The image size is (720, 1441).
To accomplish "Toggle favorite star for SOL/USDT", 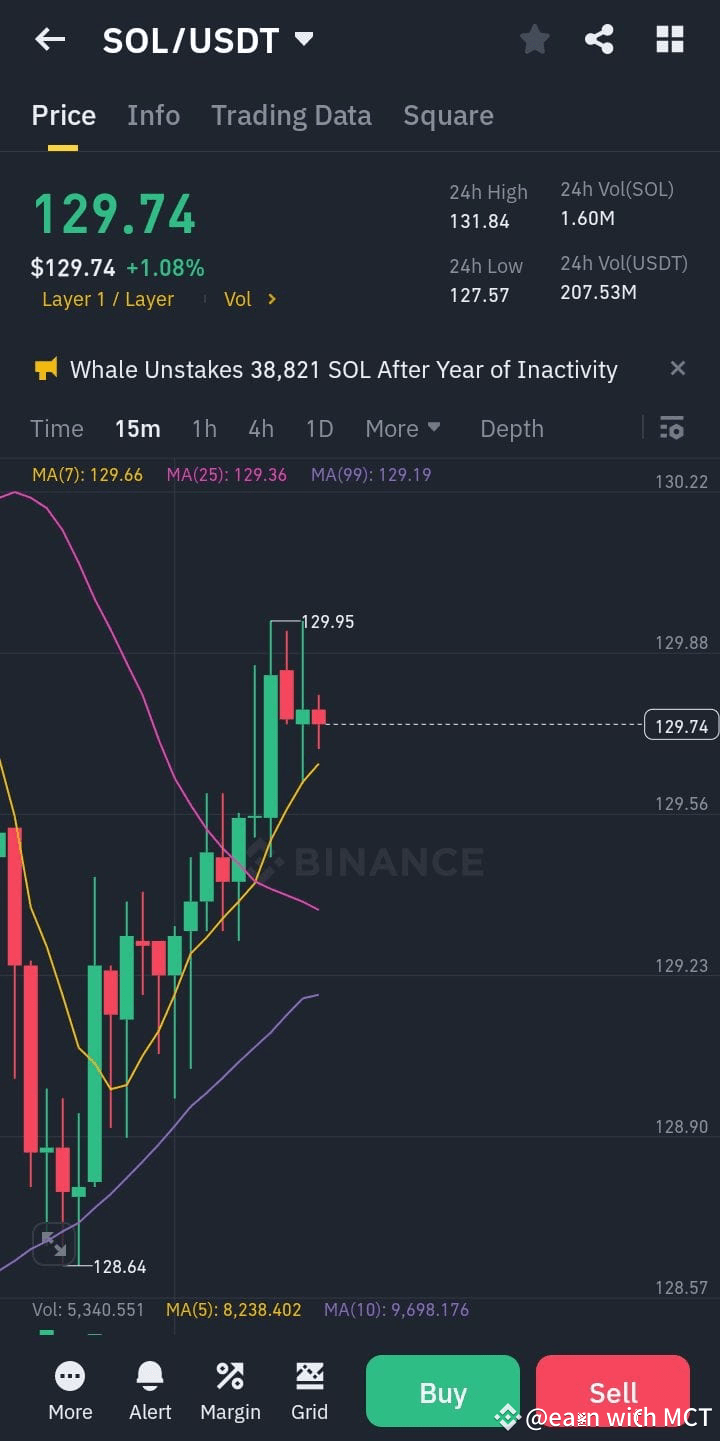I will pyautogui.click(x=534, y=39).
